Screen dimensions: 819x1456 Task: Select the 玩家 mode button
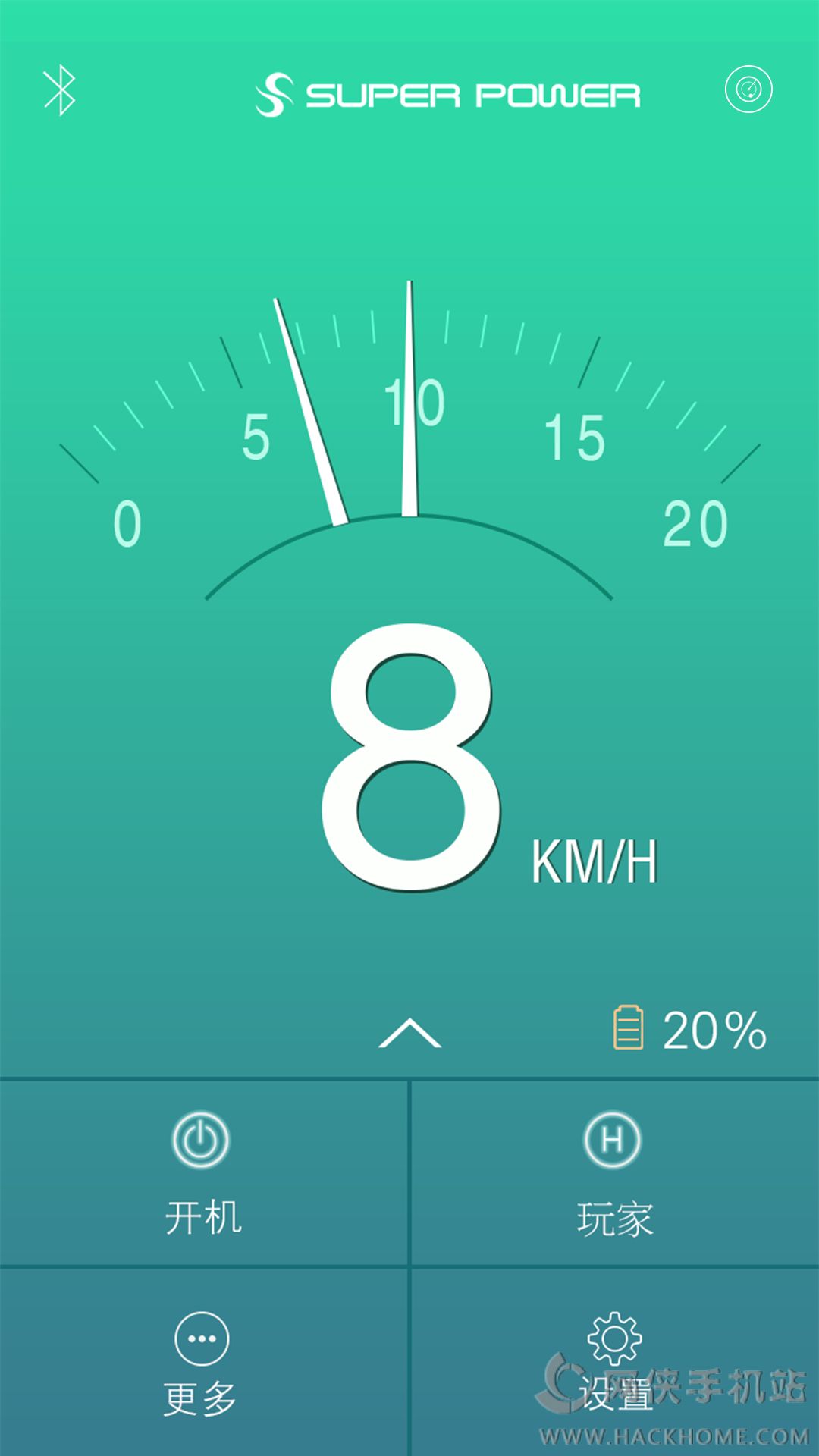coord(613,1172)
